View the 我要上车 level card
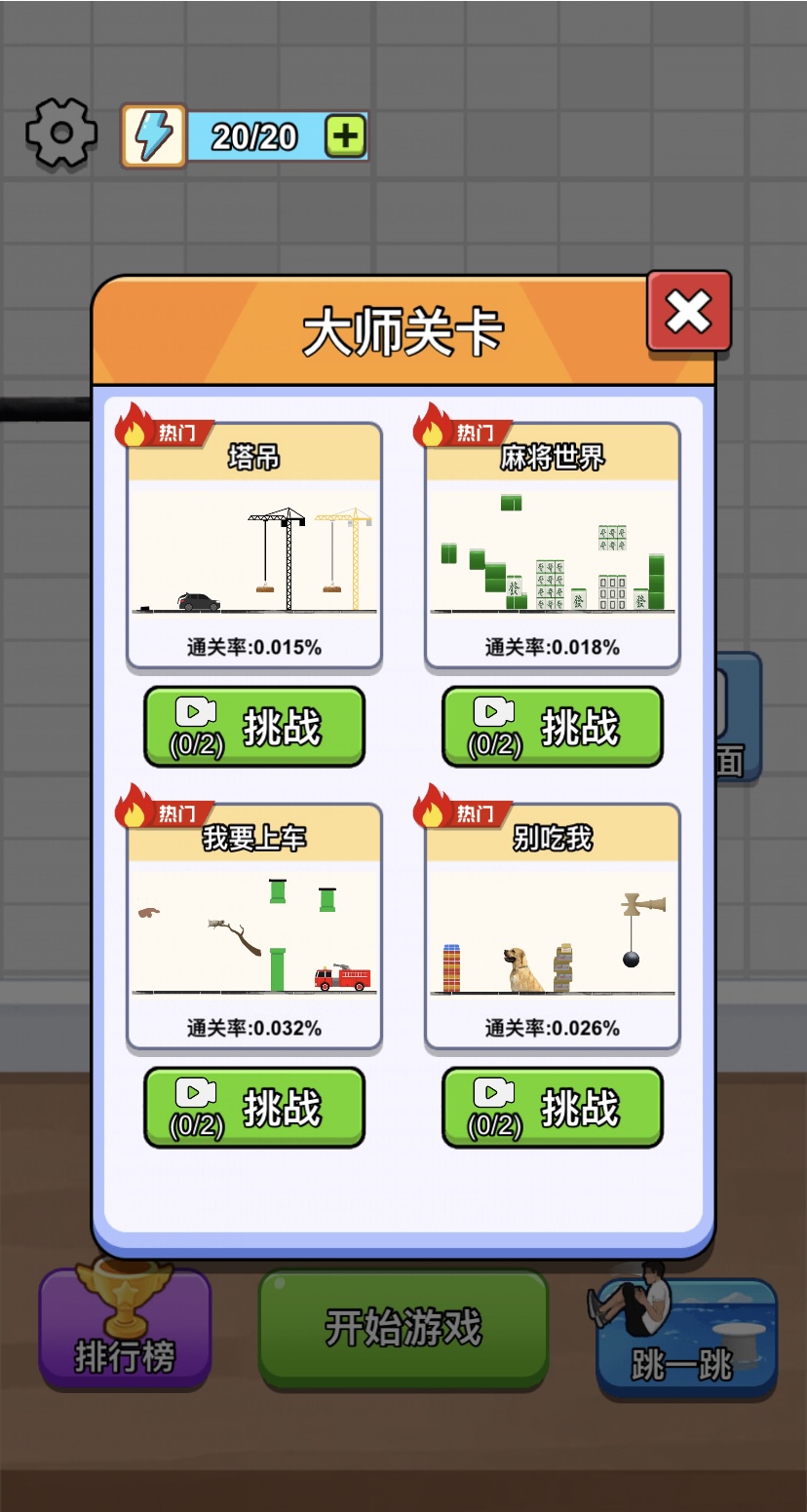Image resolution: width=807 pixels, height=1512 pixels. [254, 926]
